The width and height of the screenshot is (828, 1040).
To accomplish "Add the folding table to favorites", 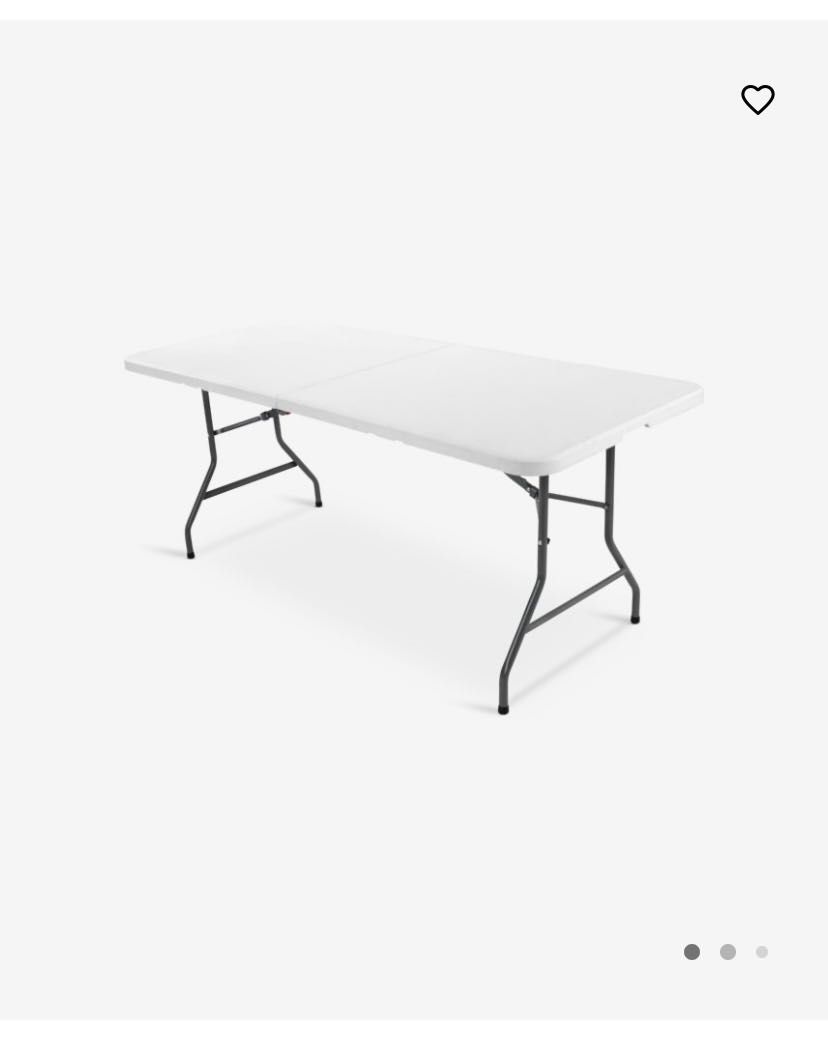I will (757, 99).
